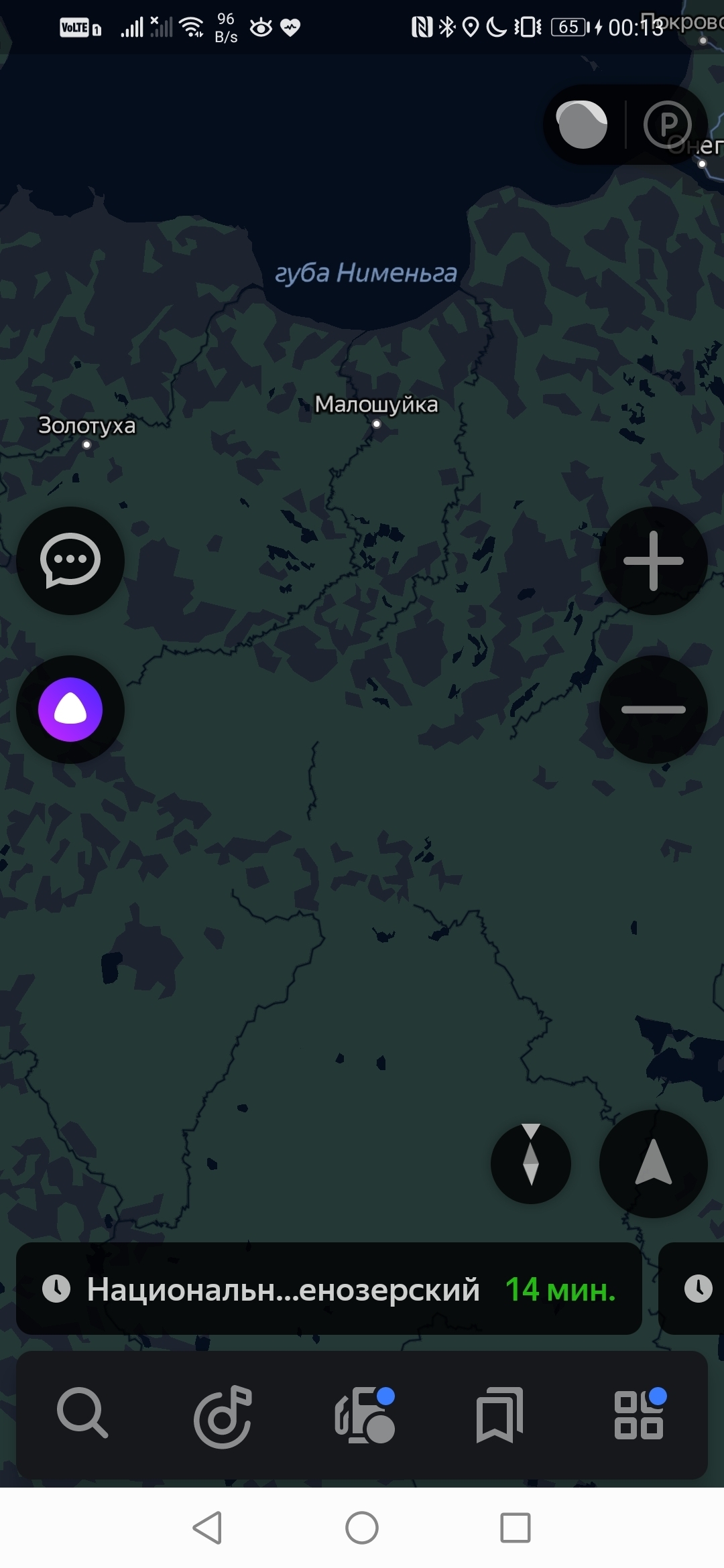Go back with the system back button
The image size is (724, 1568).
point(207,1528)
